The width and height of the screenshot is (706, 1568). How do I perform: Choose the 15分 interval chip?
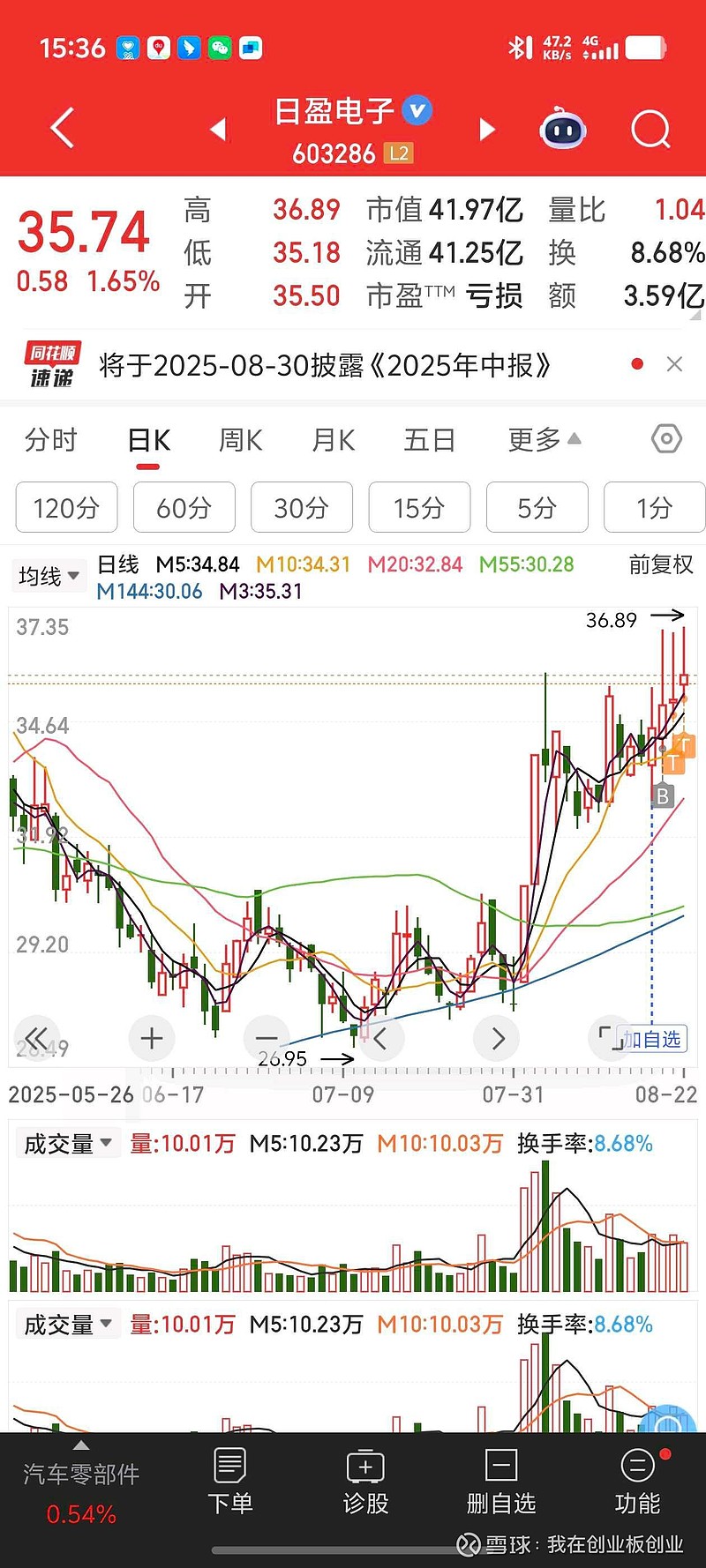[x=419, y=507]
